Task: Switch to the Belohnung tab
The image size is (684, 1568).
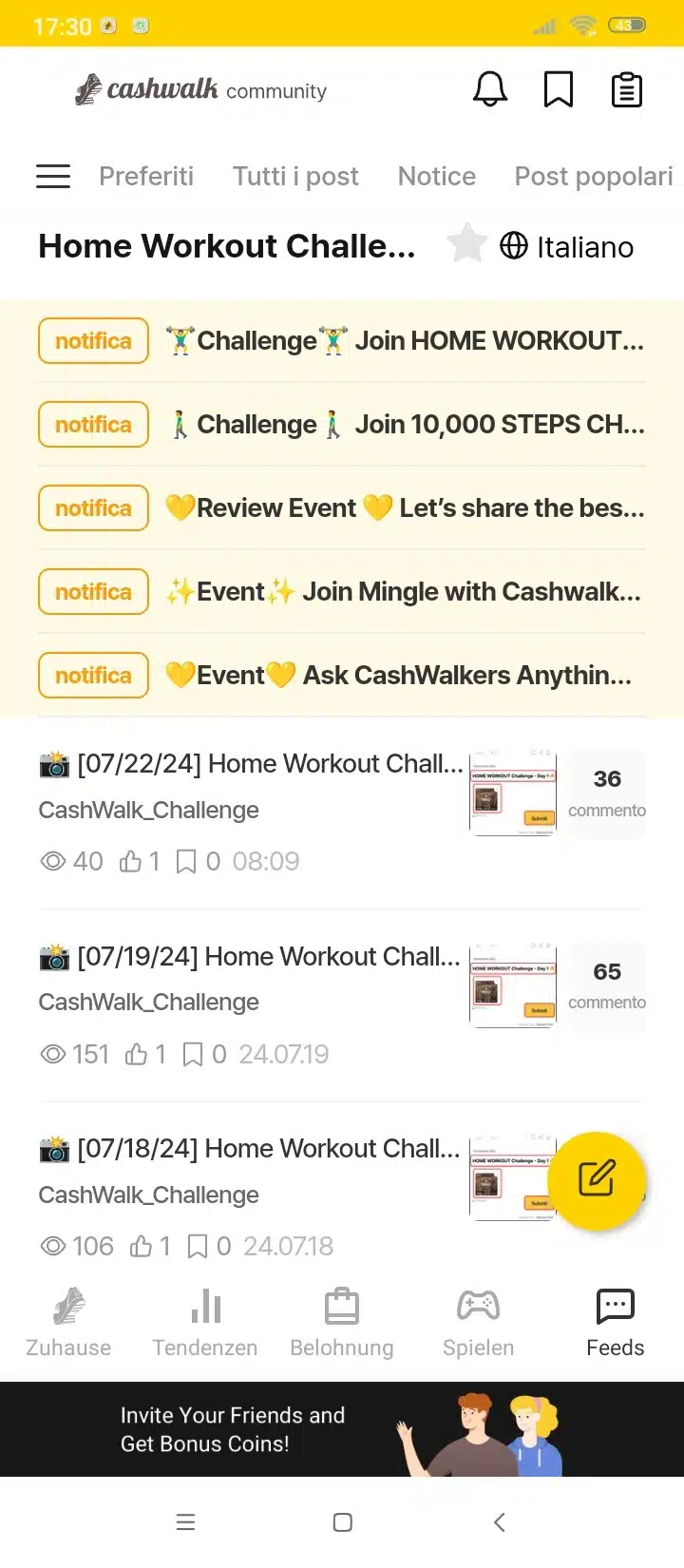Action: [342, 1323]
